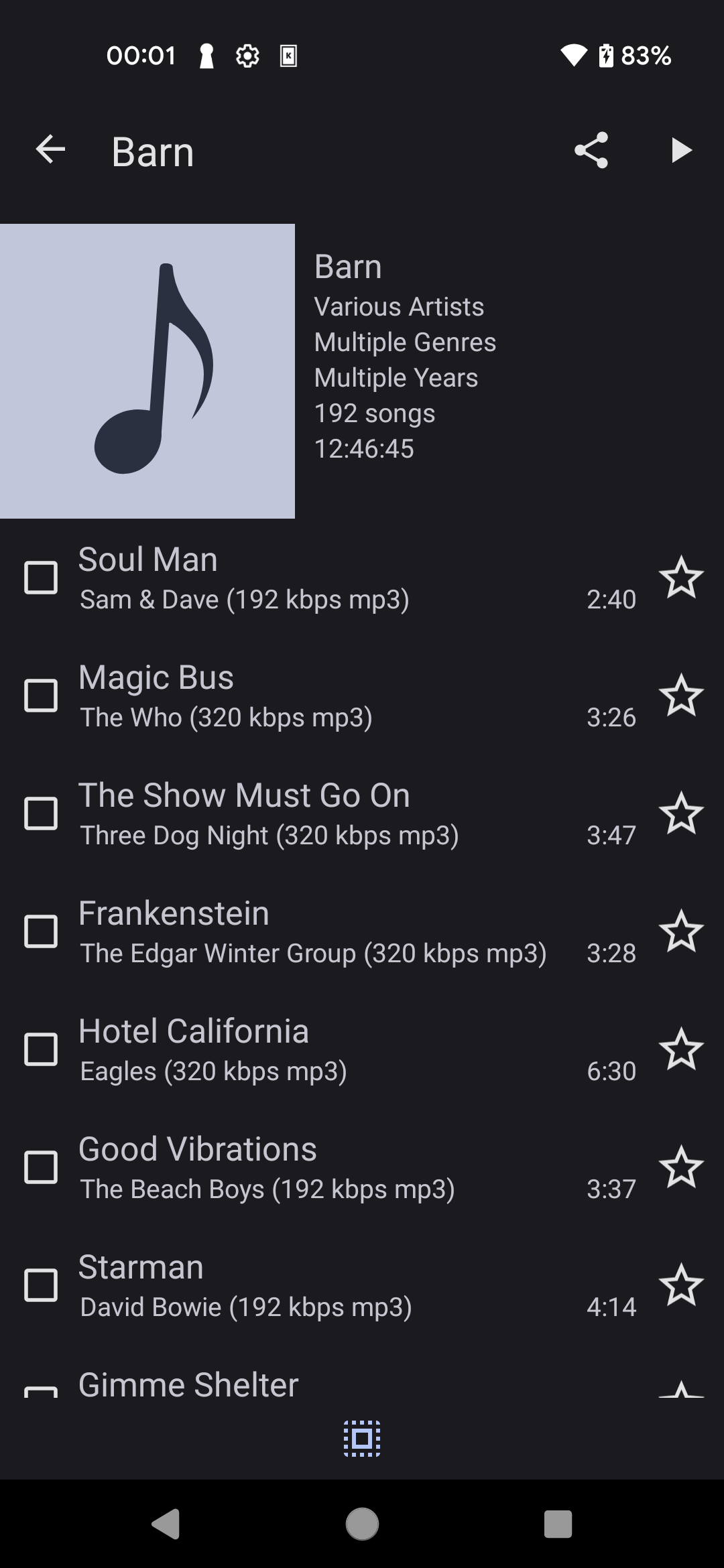Viewport: 724px width, 1568px height.
Task: Check the box next to Soul Man
Action: (41, 578)
